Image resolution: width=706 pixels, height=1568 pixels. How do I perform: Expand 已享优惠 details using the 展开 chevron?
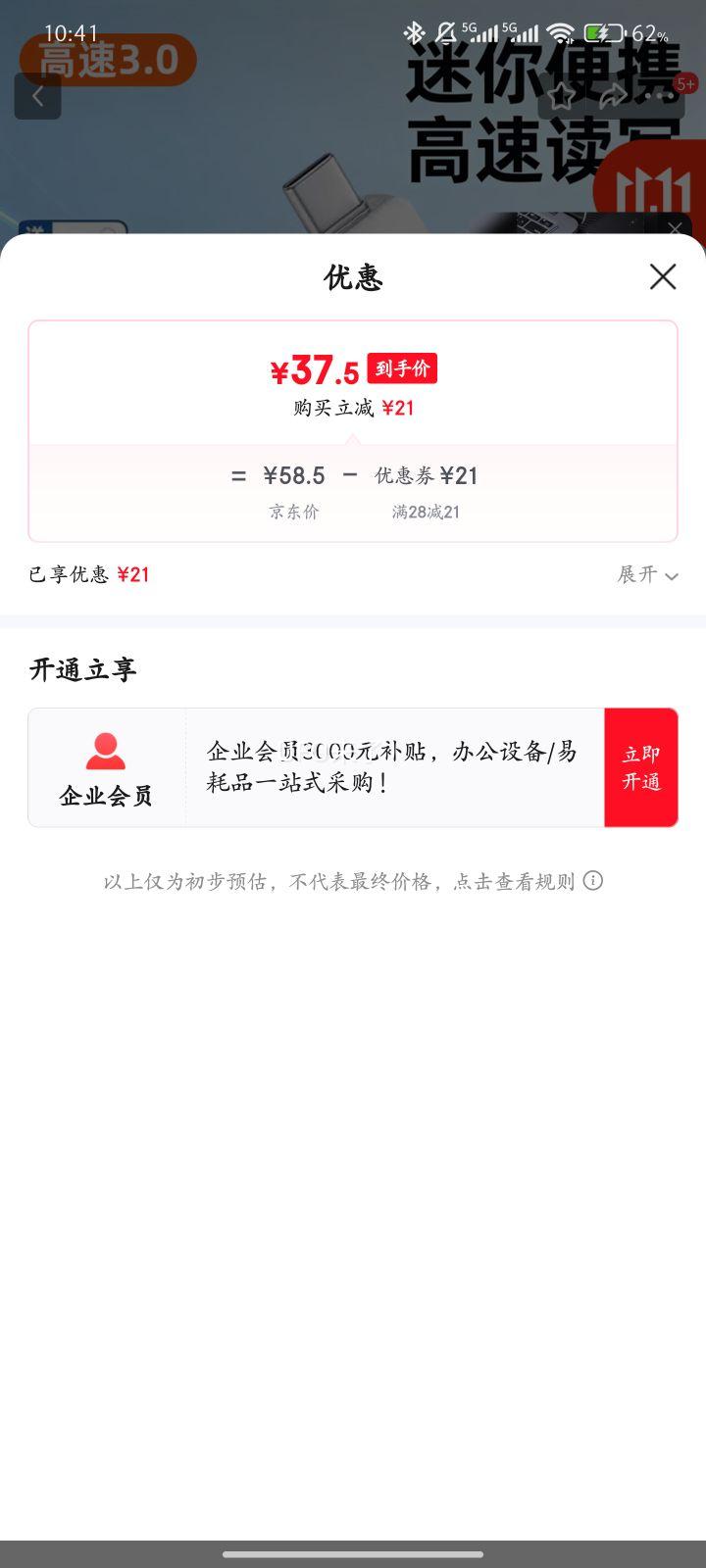(647, 575)
